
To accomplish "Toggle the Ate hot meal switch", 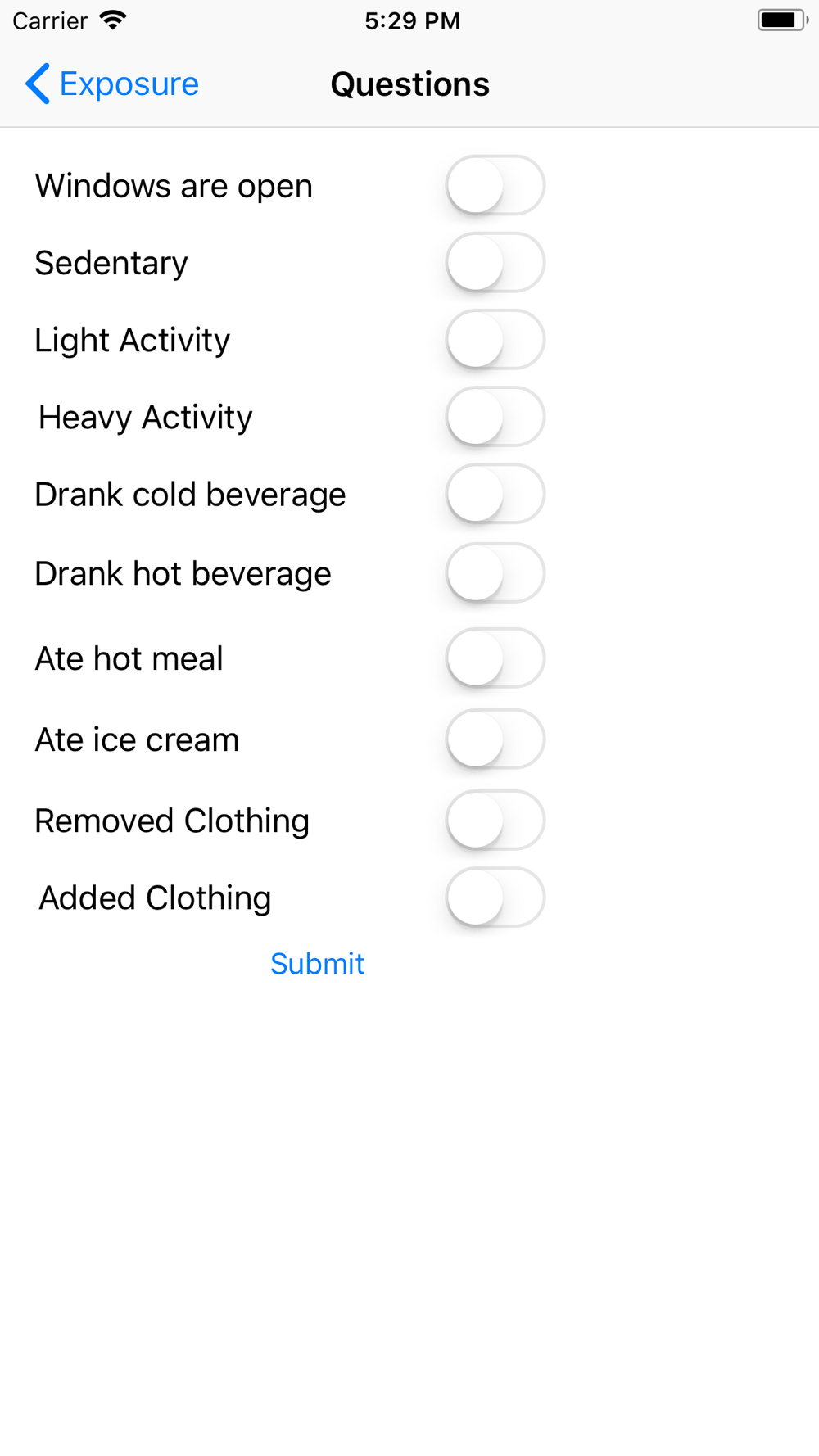I will click(495, 658).
